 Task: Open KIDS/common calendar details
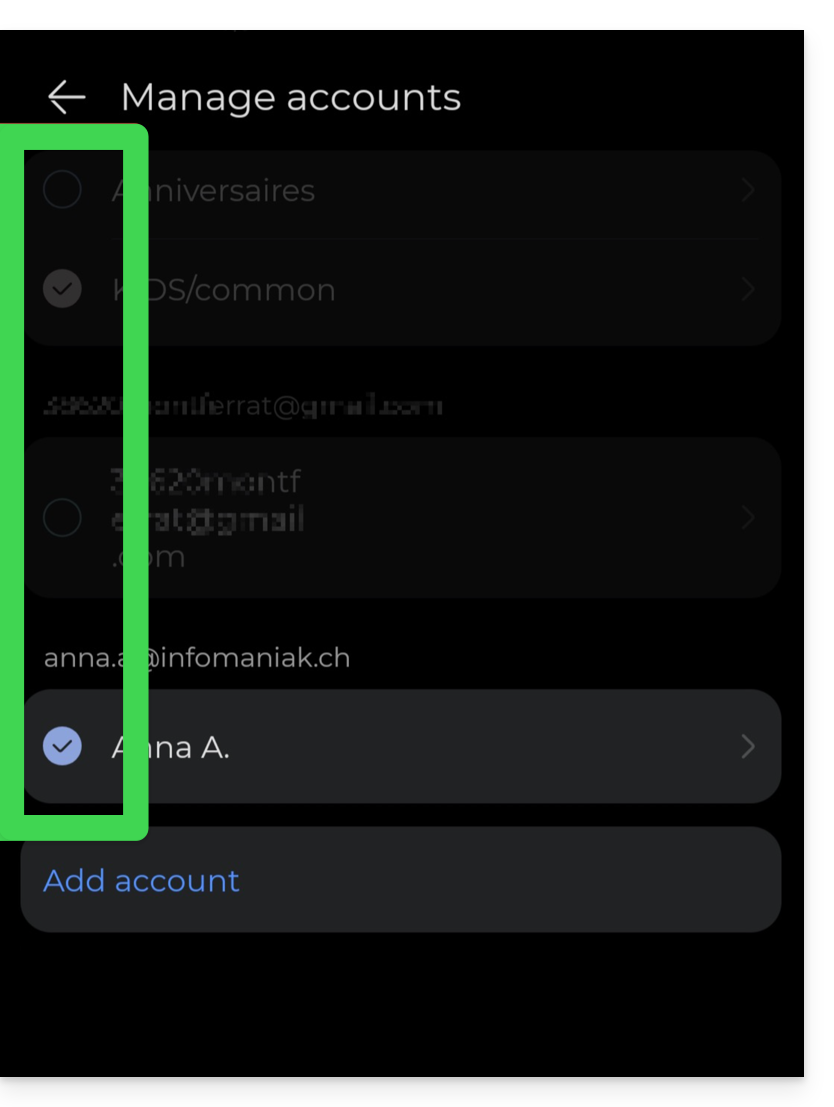point(747,290)
